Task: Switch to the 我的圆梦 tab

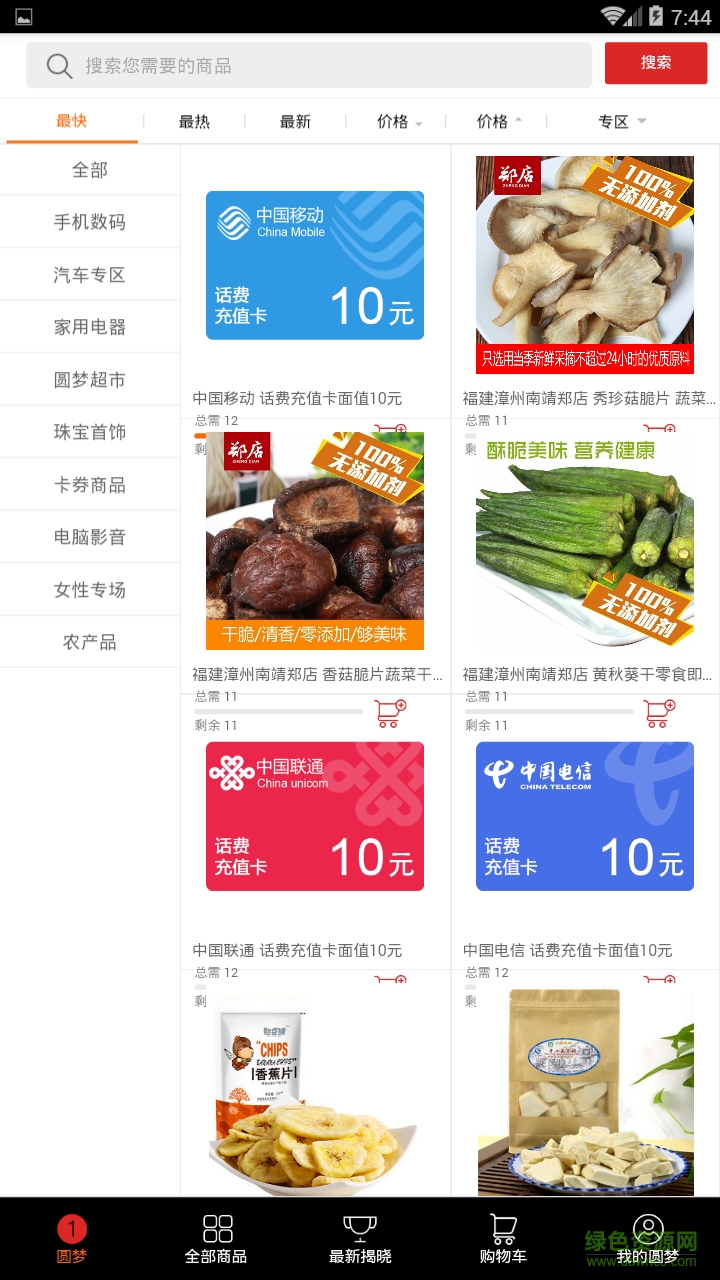Action: pos(648,1239)
